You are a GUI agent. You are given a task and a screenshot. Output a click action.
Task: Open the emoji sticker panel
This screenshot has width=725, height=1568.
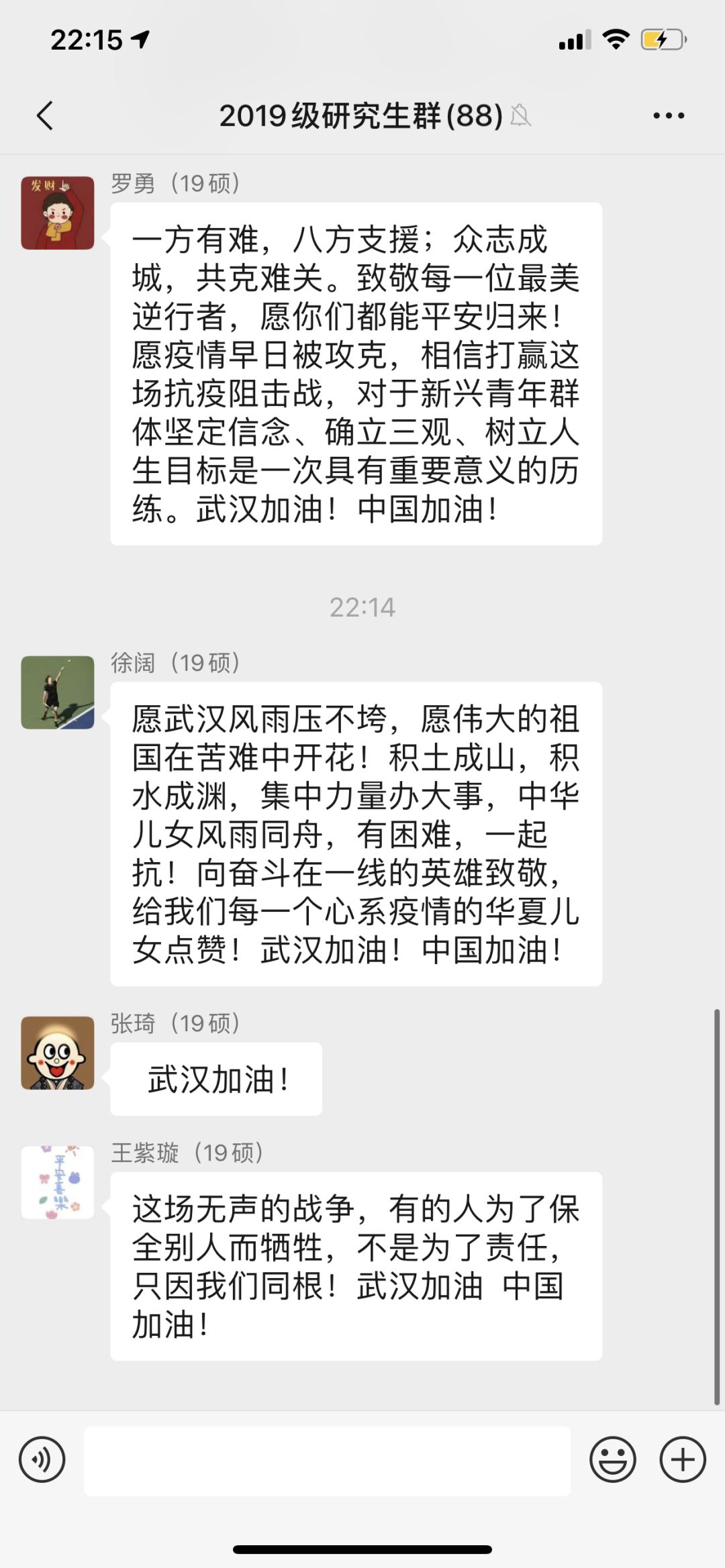(x=612, y=1459)
